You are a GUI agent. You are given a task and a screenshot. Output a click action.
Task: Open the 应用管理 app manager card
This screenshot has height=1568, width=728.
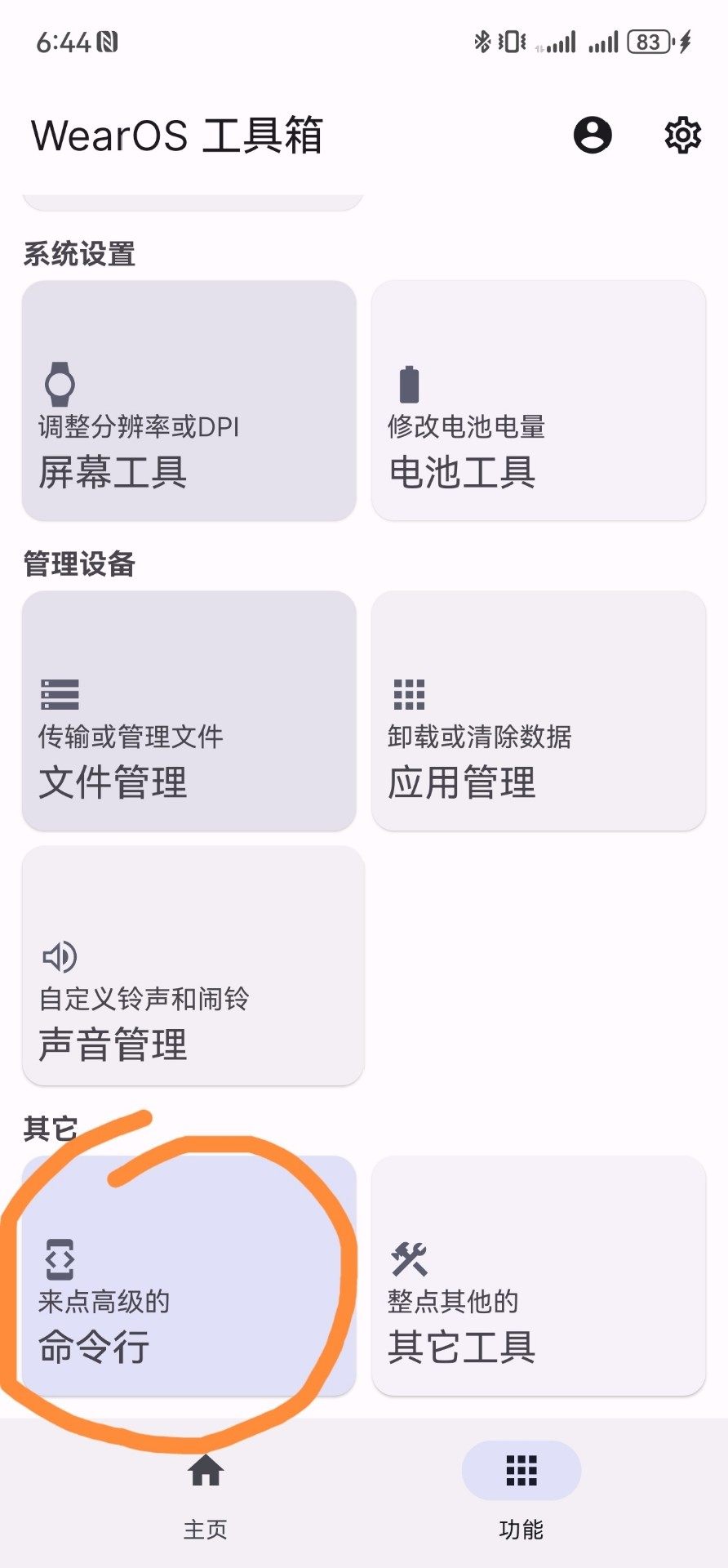point(539,710)
